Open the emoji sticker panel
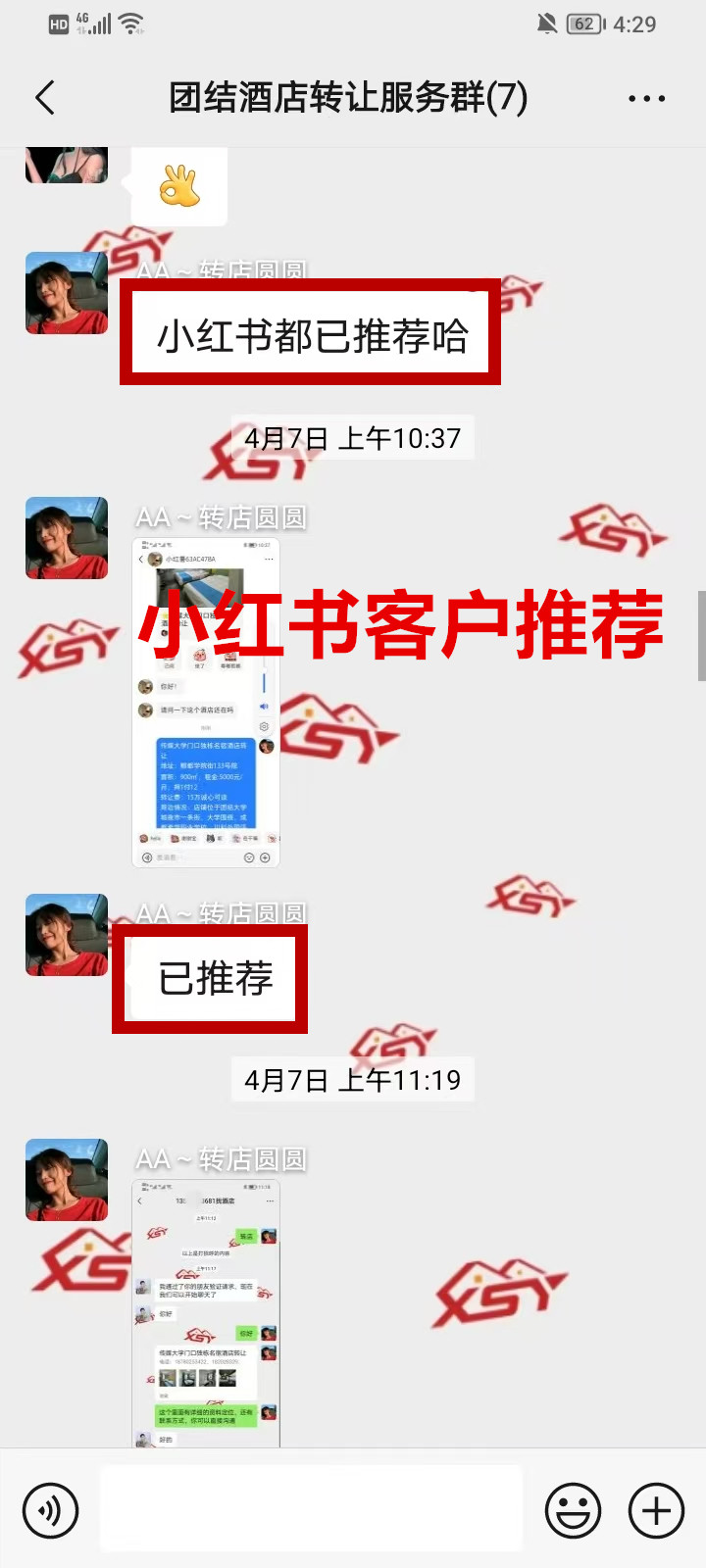 [x=573, y=1510]
